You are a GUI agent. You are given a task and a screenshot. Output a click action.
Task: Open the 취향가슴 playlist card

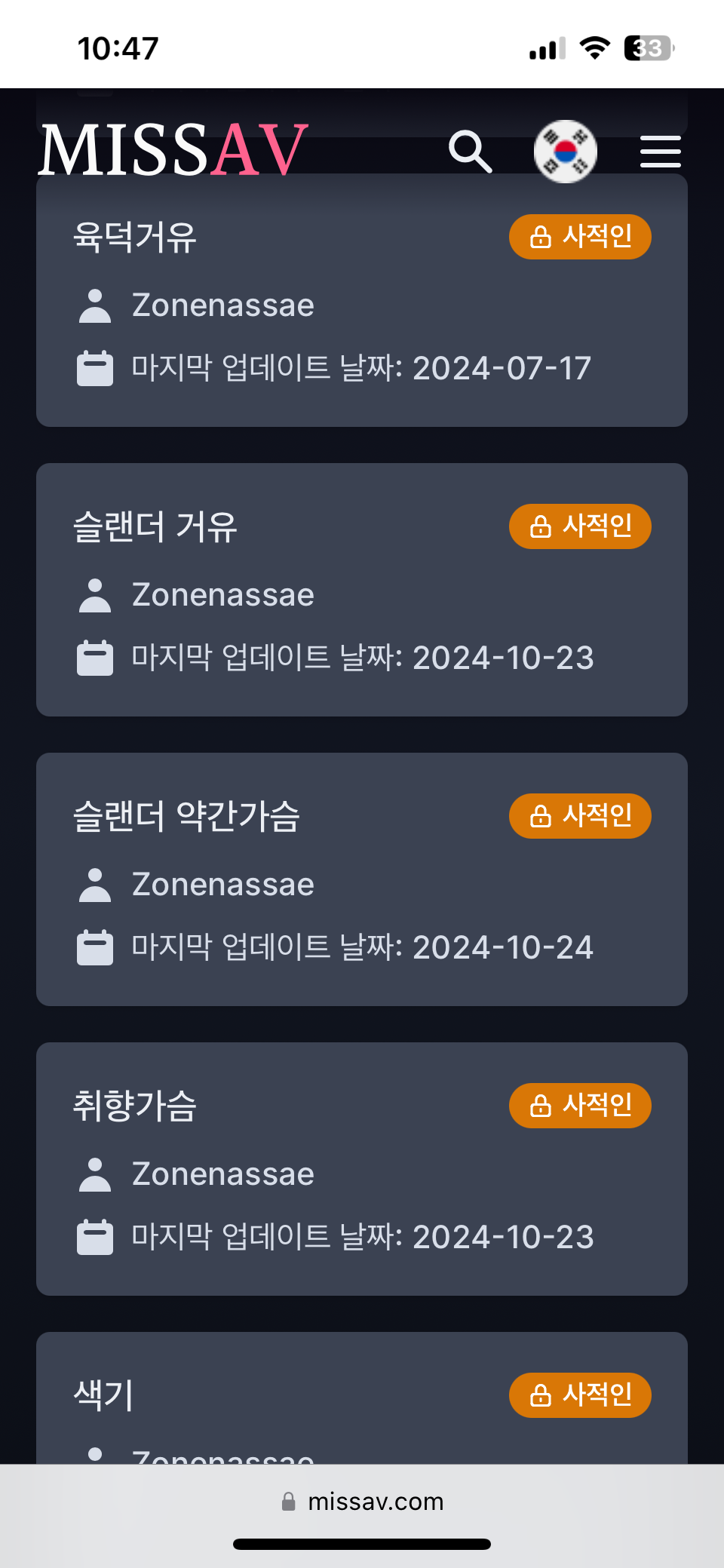[362, 1169]
